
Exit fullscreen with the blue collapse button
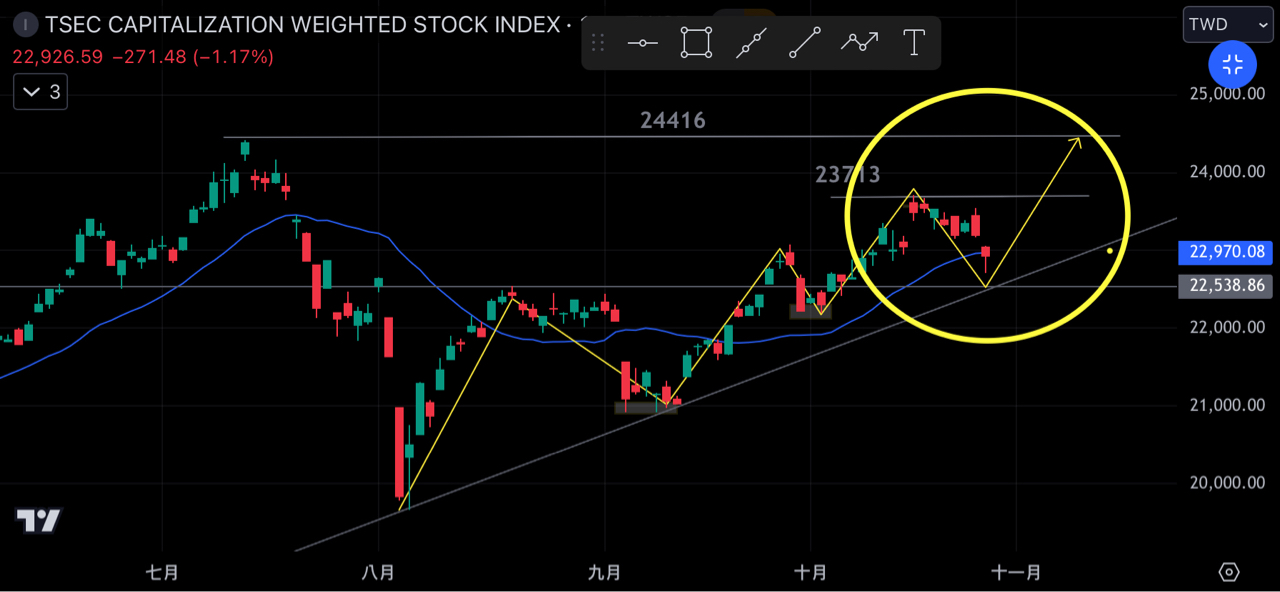(1233, 66)
